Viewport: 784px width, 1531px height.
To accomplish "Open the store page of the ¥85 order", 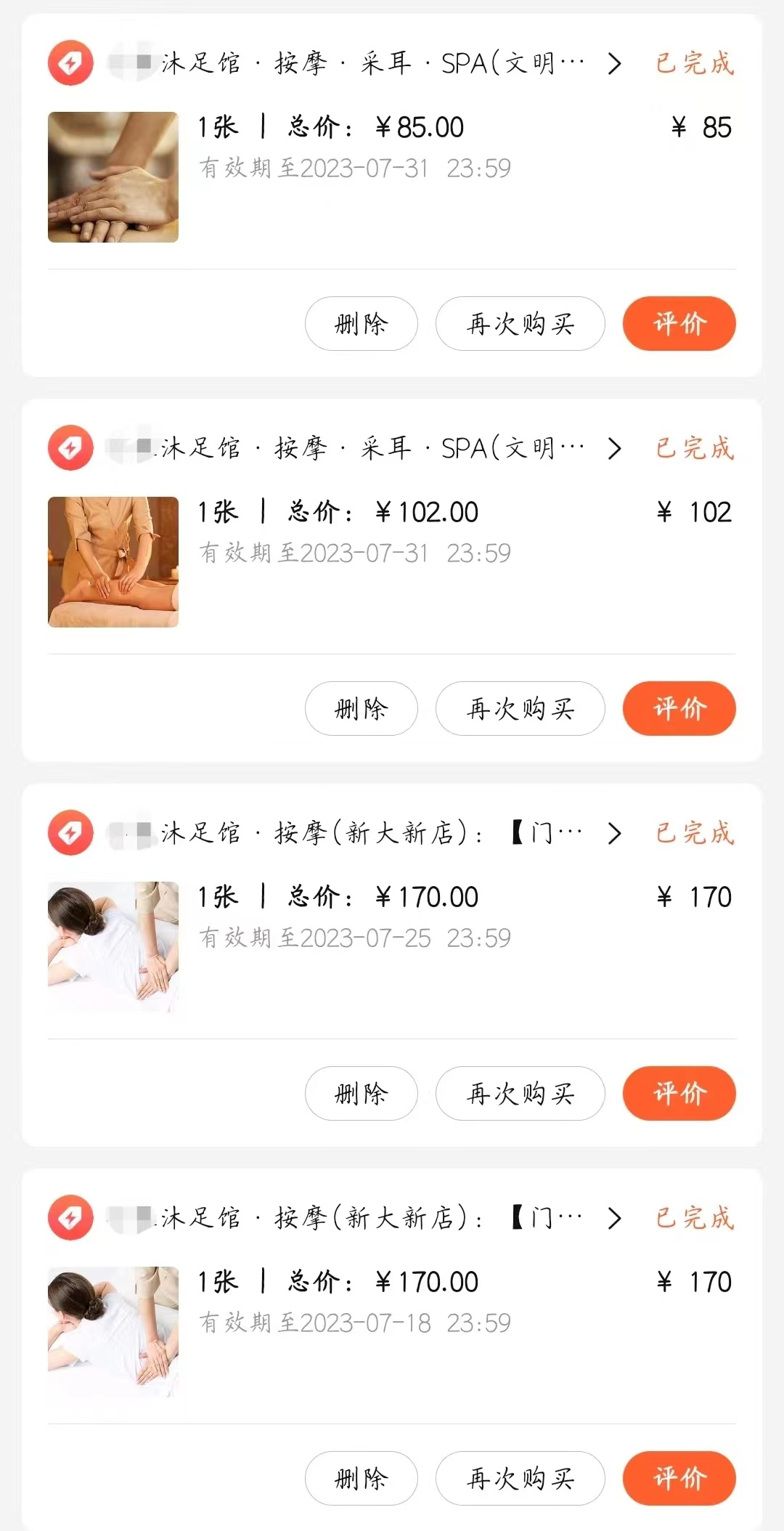I will click(370, 64).
